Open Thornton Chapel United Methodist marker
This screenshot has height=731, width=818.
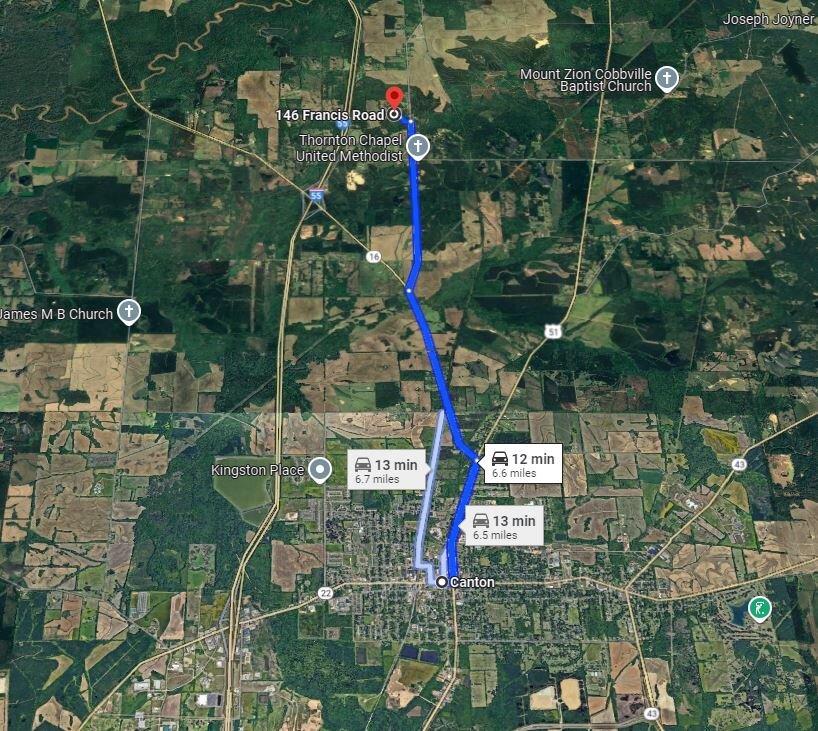417,148
